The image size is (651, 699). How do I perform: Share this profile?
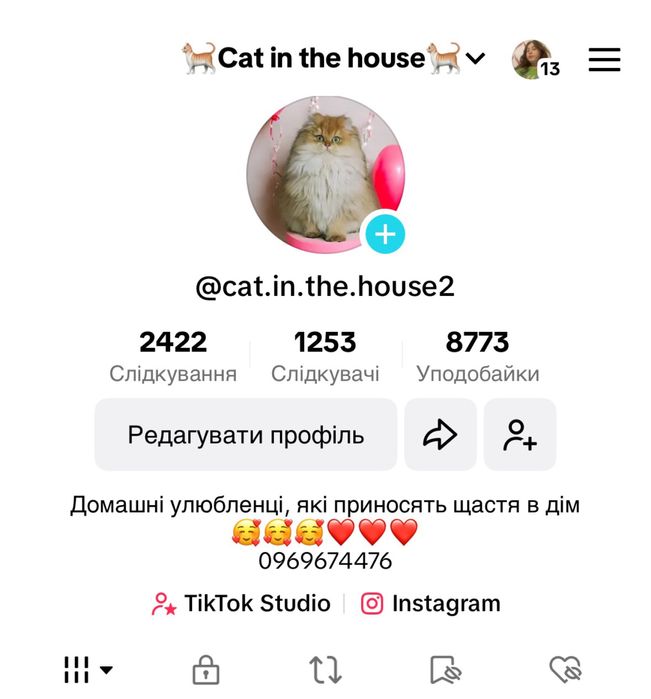(x=440, y=435)
